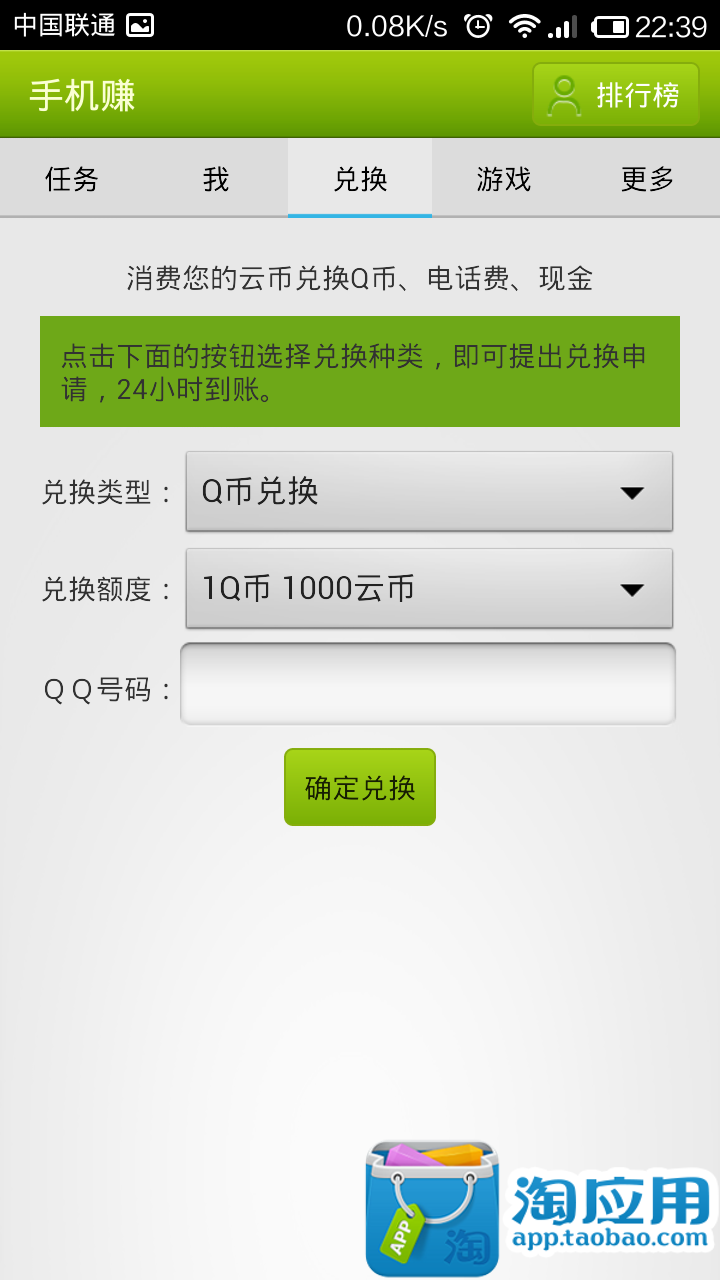Switch to the 我 tab
The image size is (720, 1280).
216,178
